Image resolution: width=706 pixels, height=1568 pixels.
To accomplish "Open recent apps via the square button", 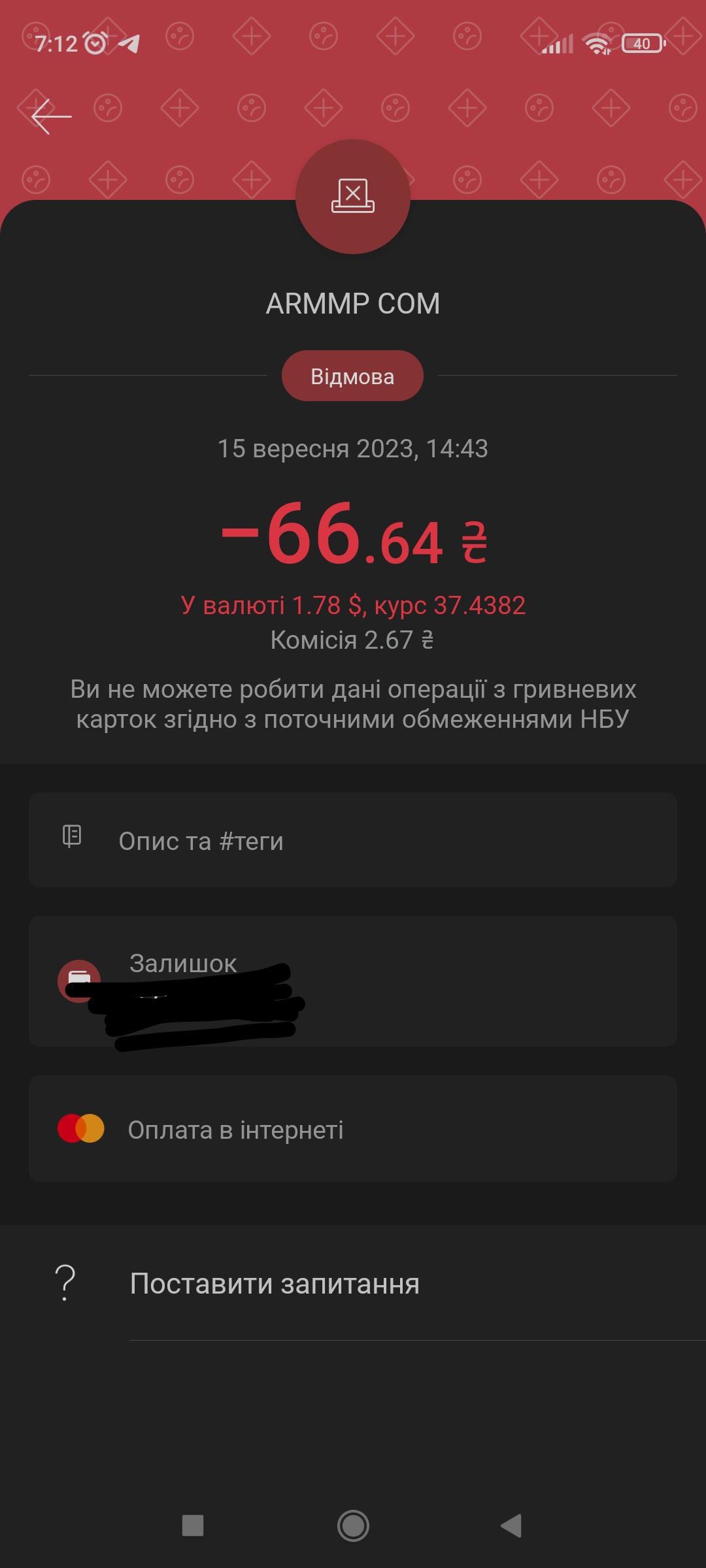I will pyautogui.click(x=193, y=1526).
